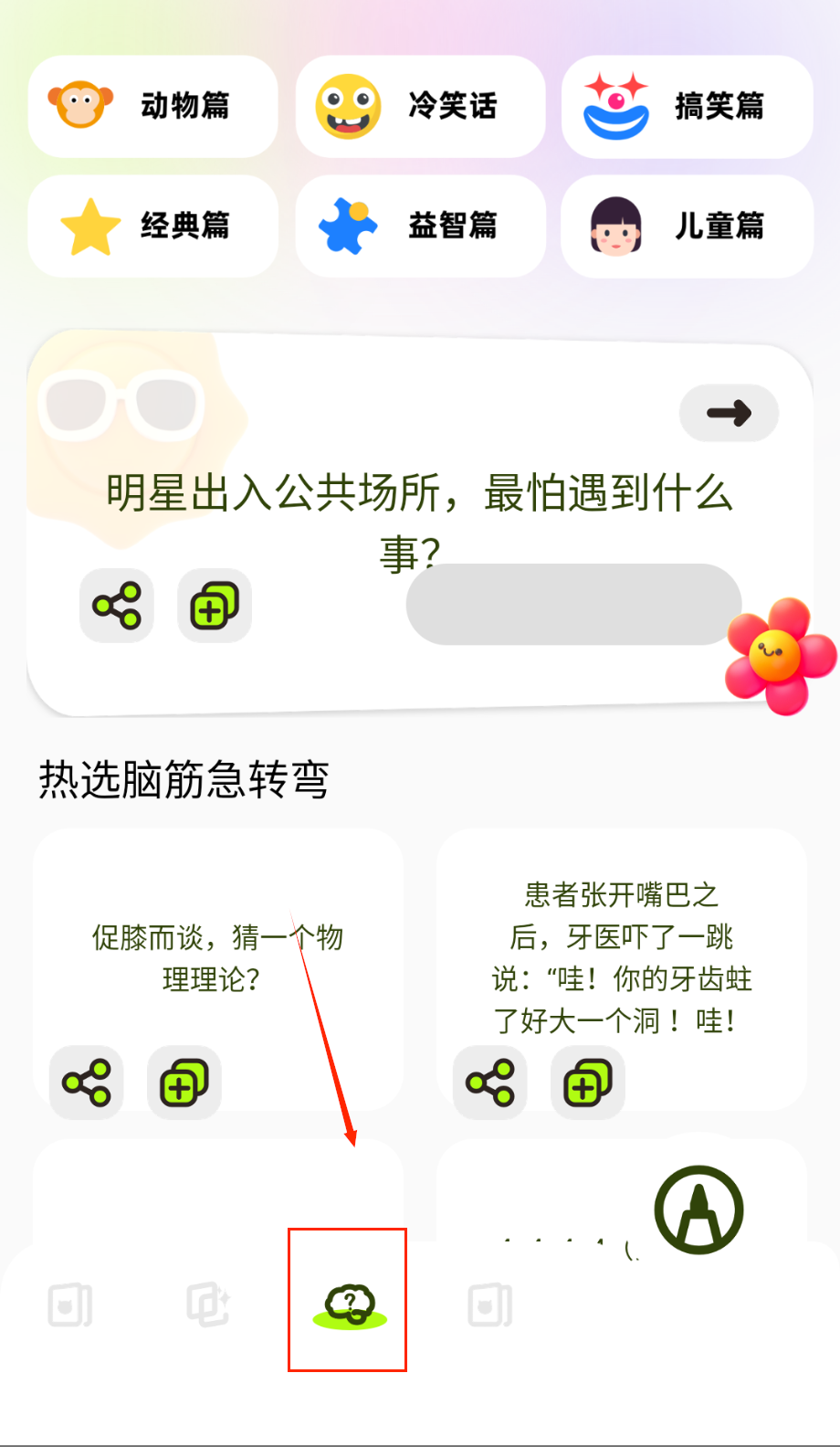This screenshot has height=1447, width=840.
Task: Reveal the answer in the grey bar
Action: (573, 604)
